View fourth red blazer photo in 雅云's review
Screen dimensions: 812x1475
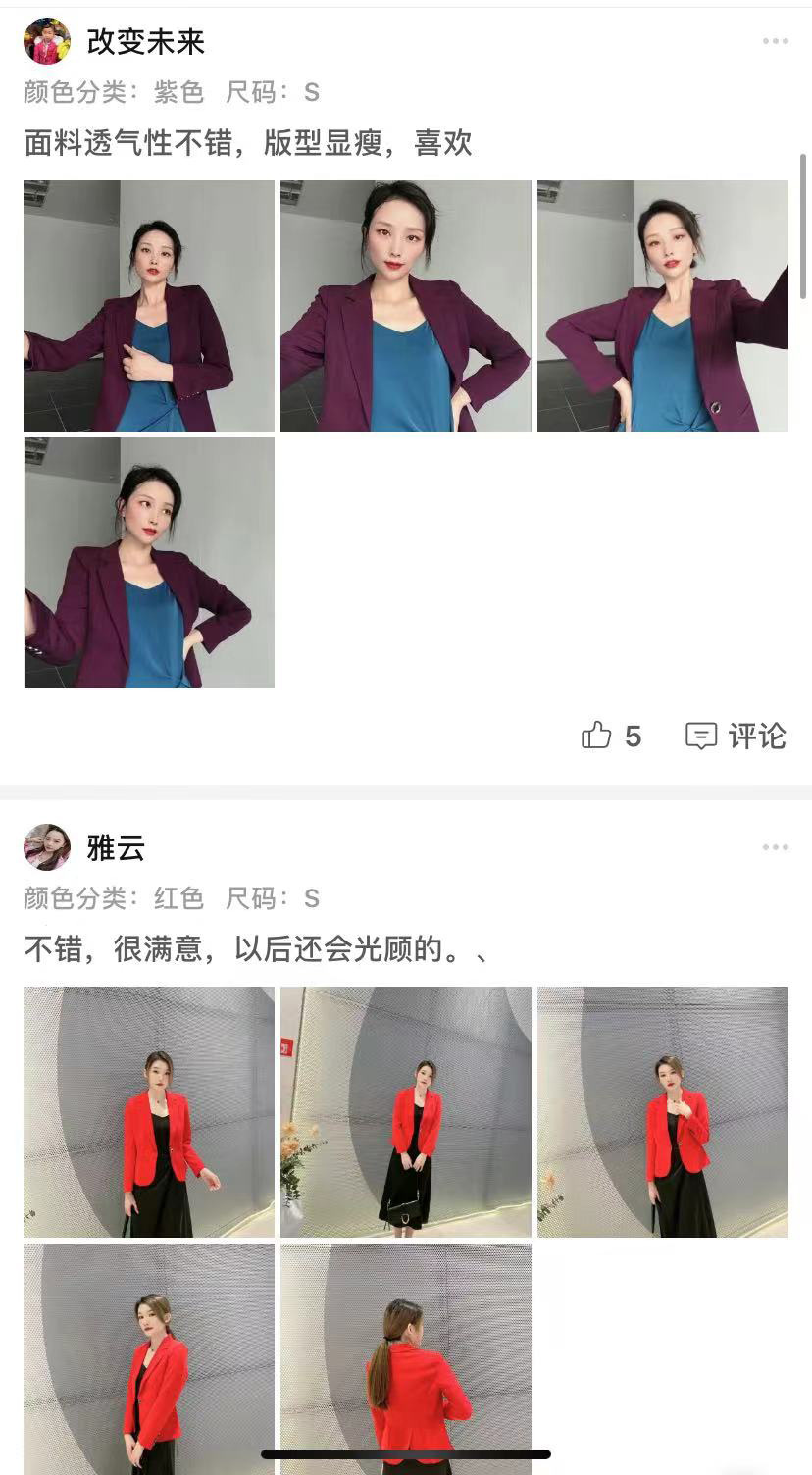(149, 1359)
